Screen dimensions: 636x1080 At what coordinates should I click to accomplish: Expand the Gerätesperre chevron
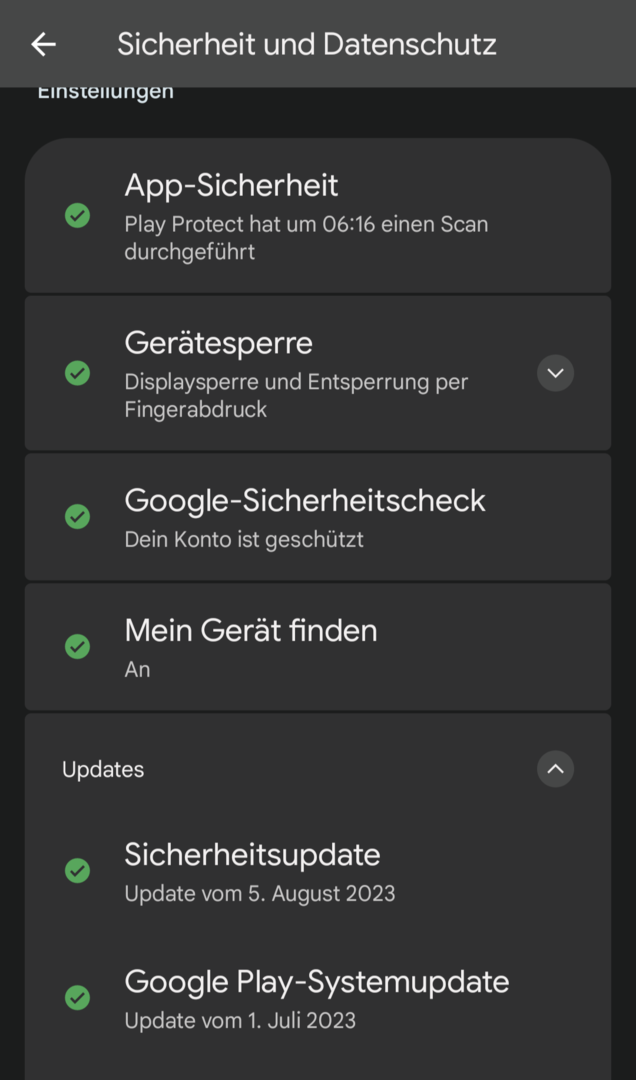coord(555,373)
